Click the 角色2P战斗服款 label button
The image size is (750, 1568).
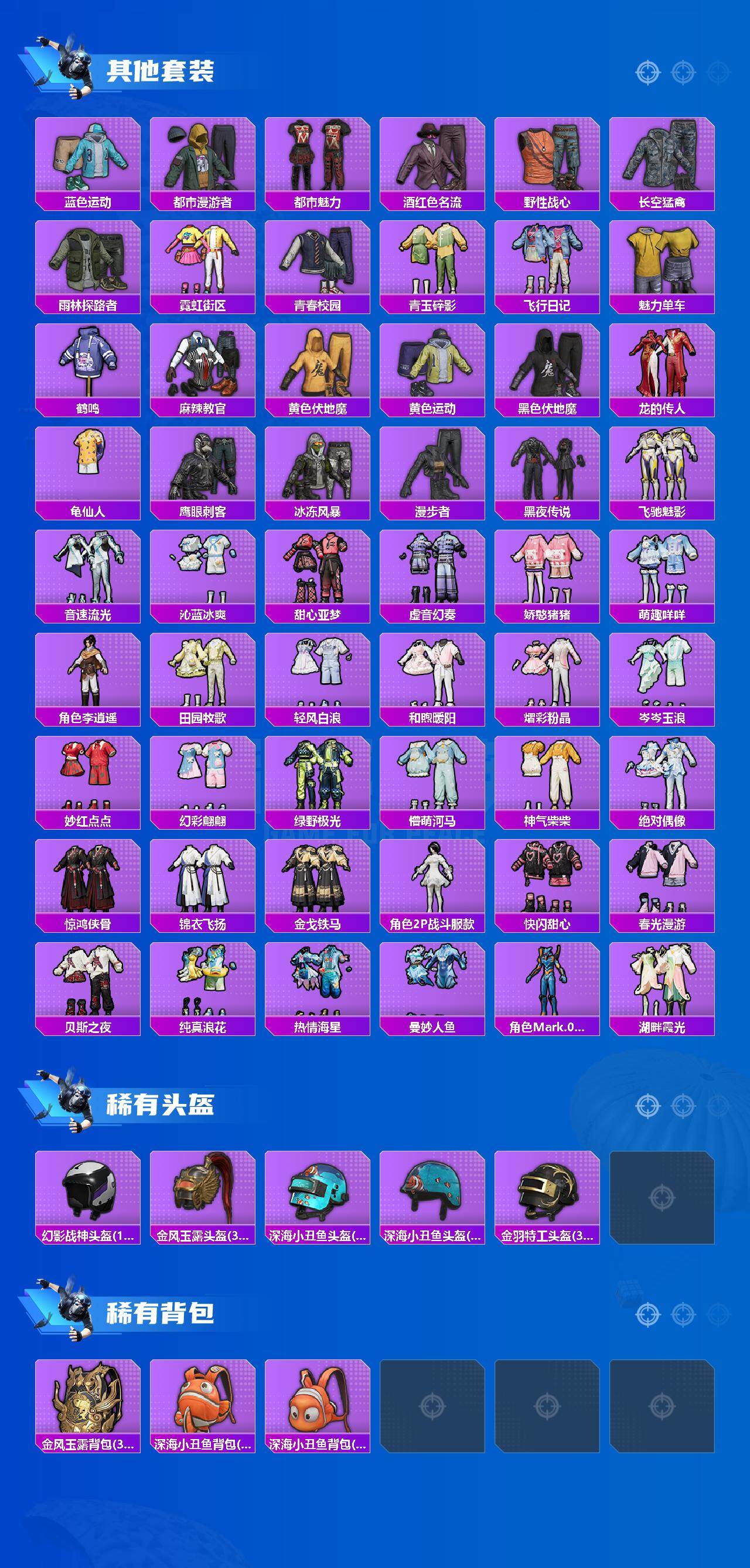click(435, 922)
